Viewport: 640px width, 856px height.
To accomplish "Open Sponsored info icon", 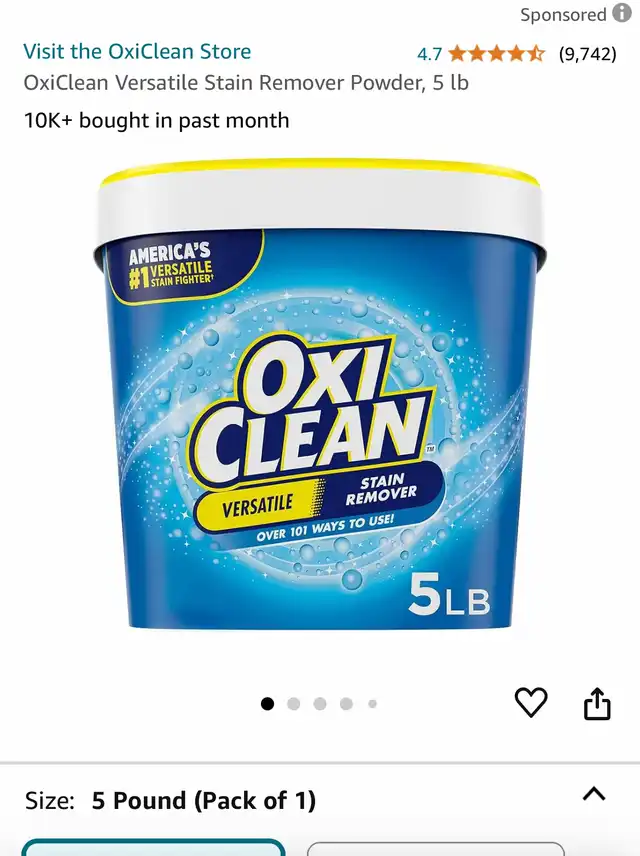I will [622, 14].
